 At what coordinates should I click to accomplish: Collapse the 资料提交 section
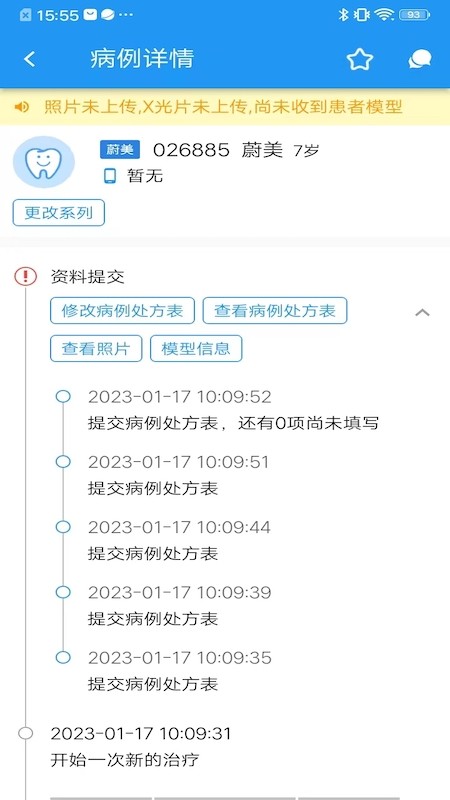422,313
